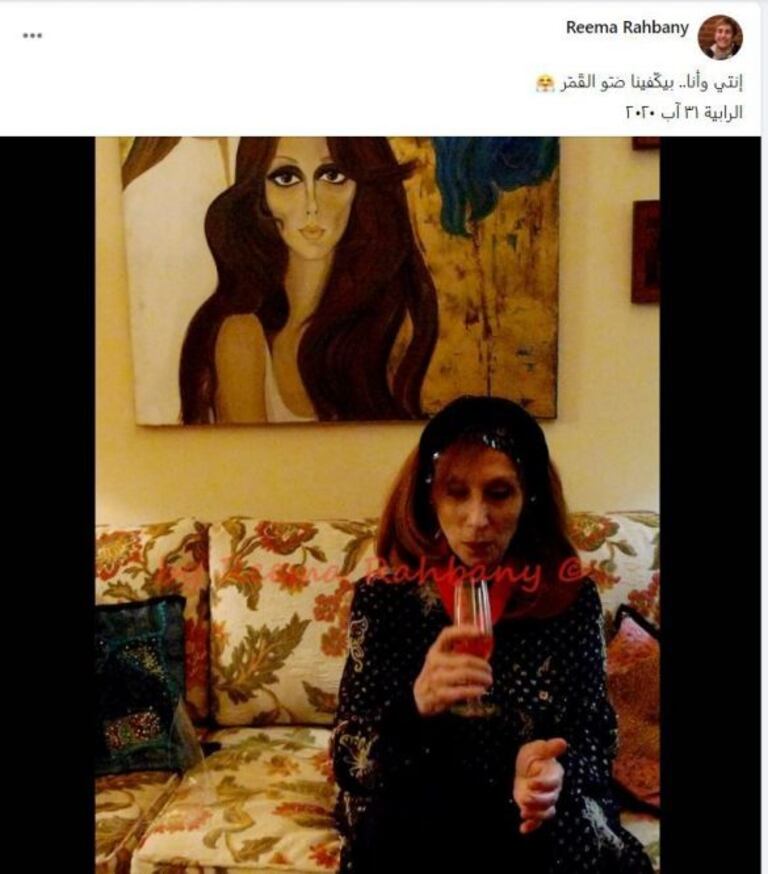
Task: Open the post's three-dot options menu
Action: (x=33, y=36)
